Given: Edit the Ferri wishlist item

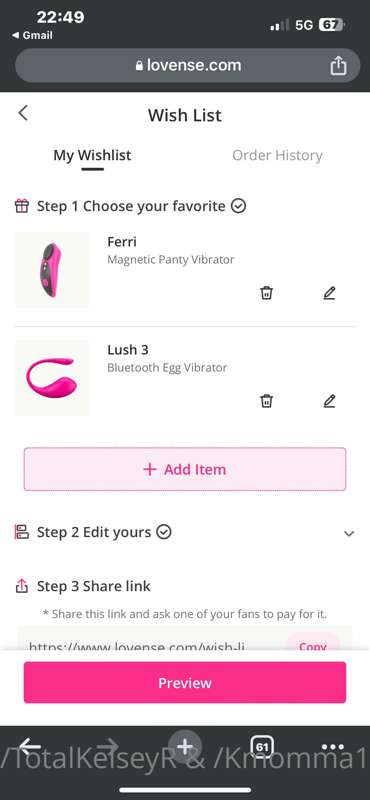Looking at the screenshot, I should pos(329,293).
